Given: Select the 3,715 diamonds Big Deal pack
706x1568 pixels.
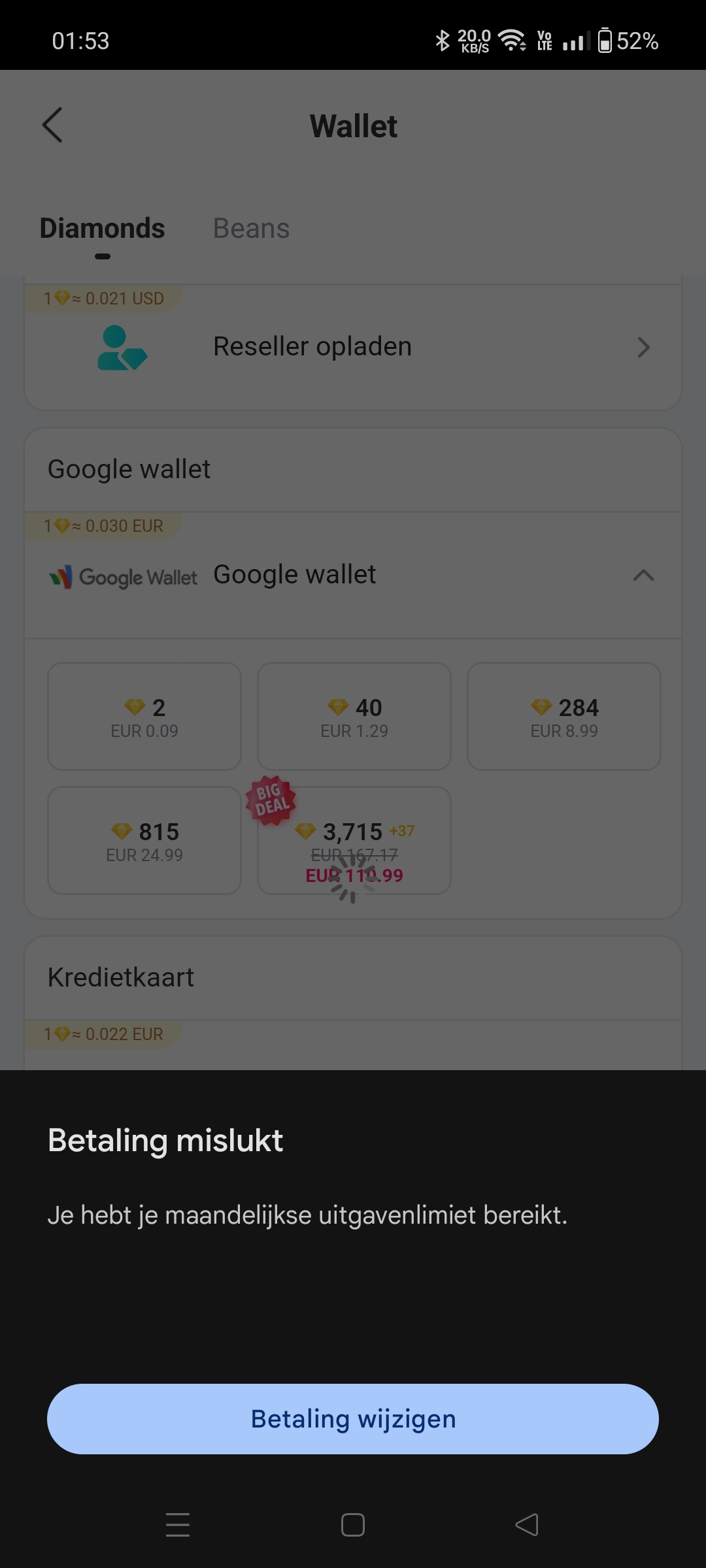Looking at the screenshot, I should click(x=354, y=841).
